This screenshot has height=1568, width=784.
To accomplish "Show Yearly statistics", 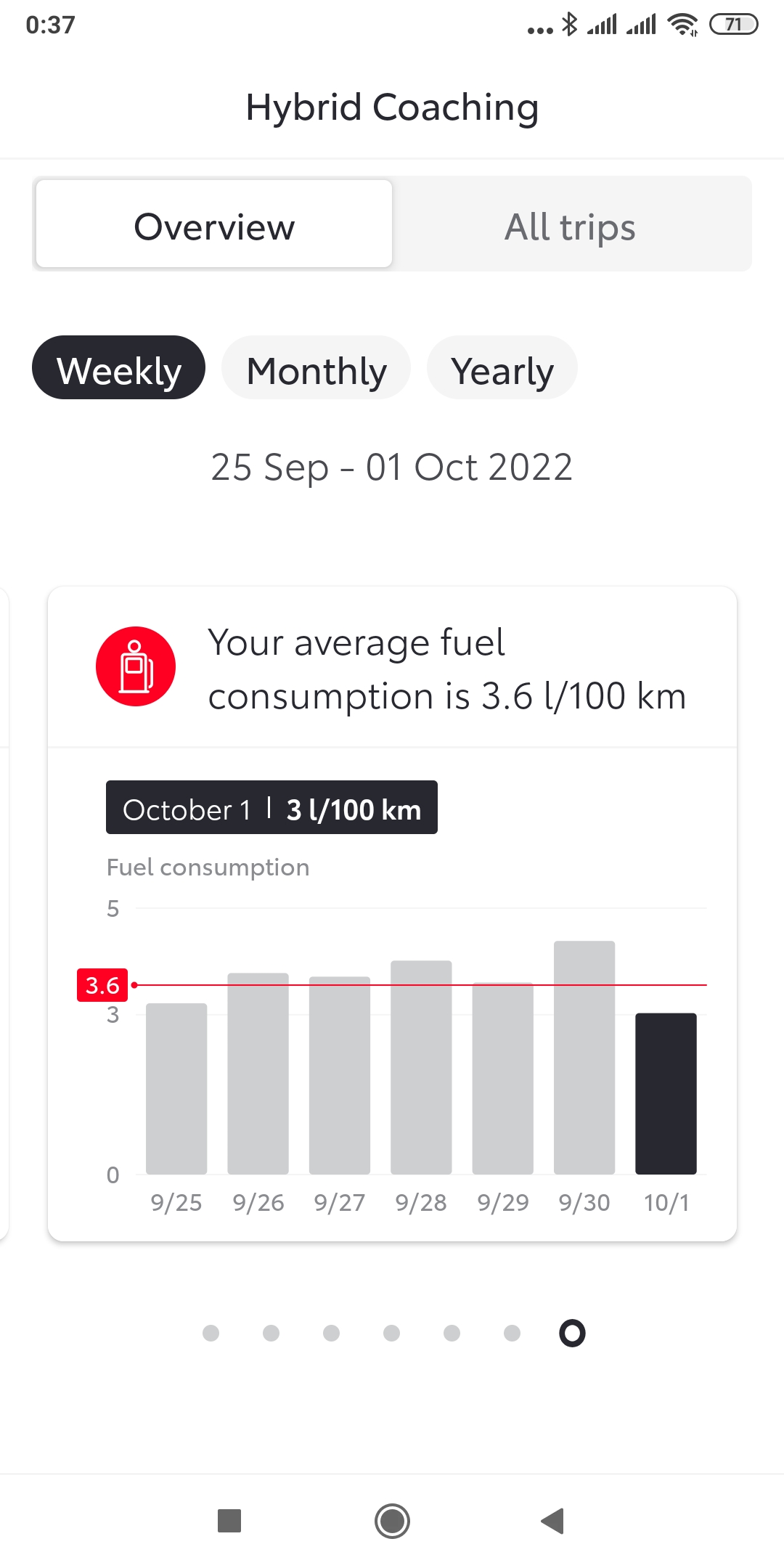I will [502, 368].
